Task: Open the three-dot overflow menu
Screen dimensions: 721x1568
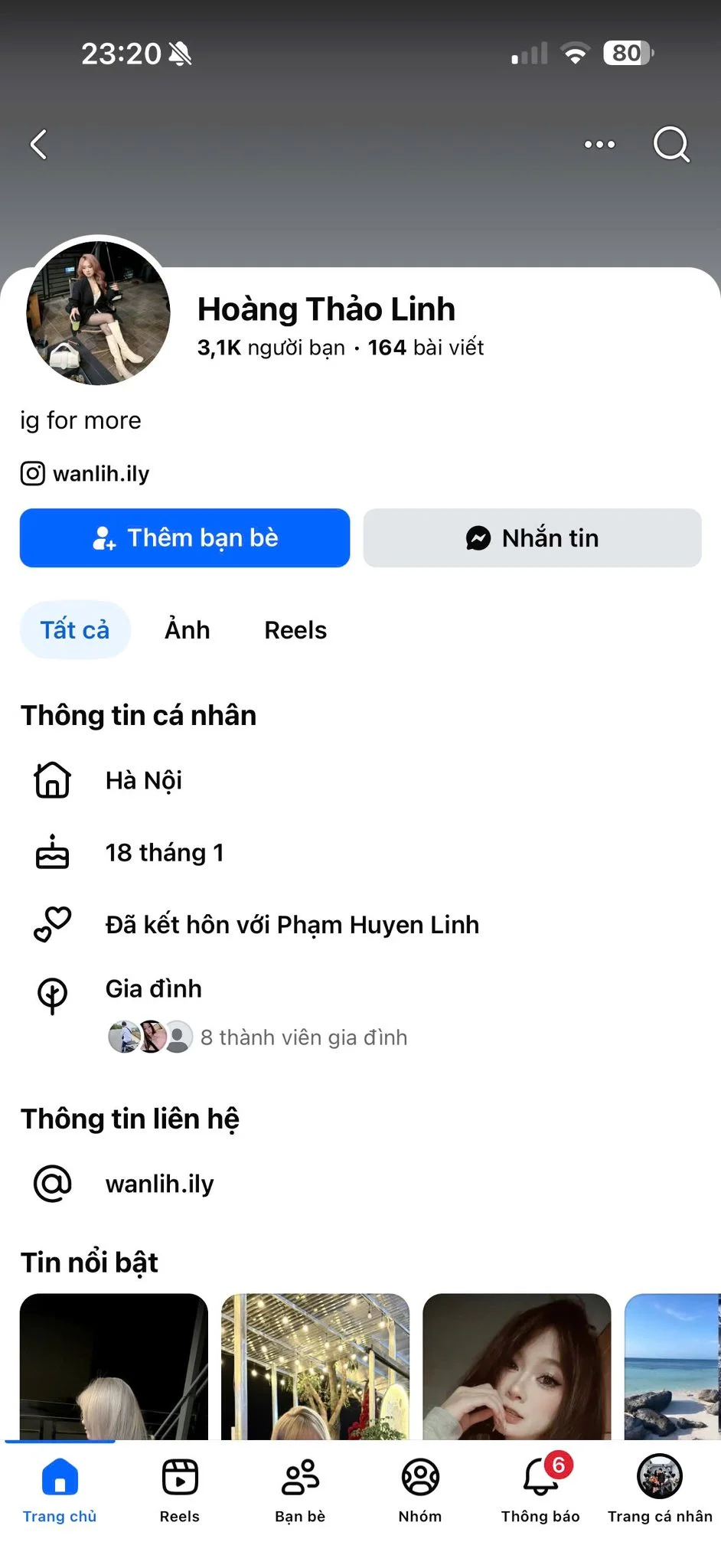Action: (x=599, y=144)
